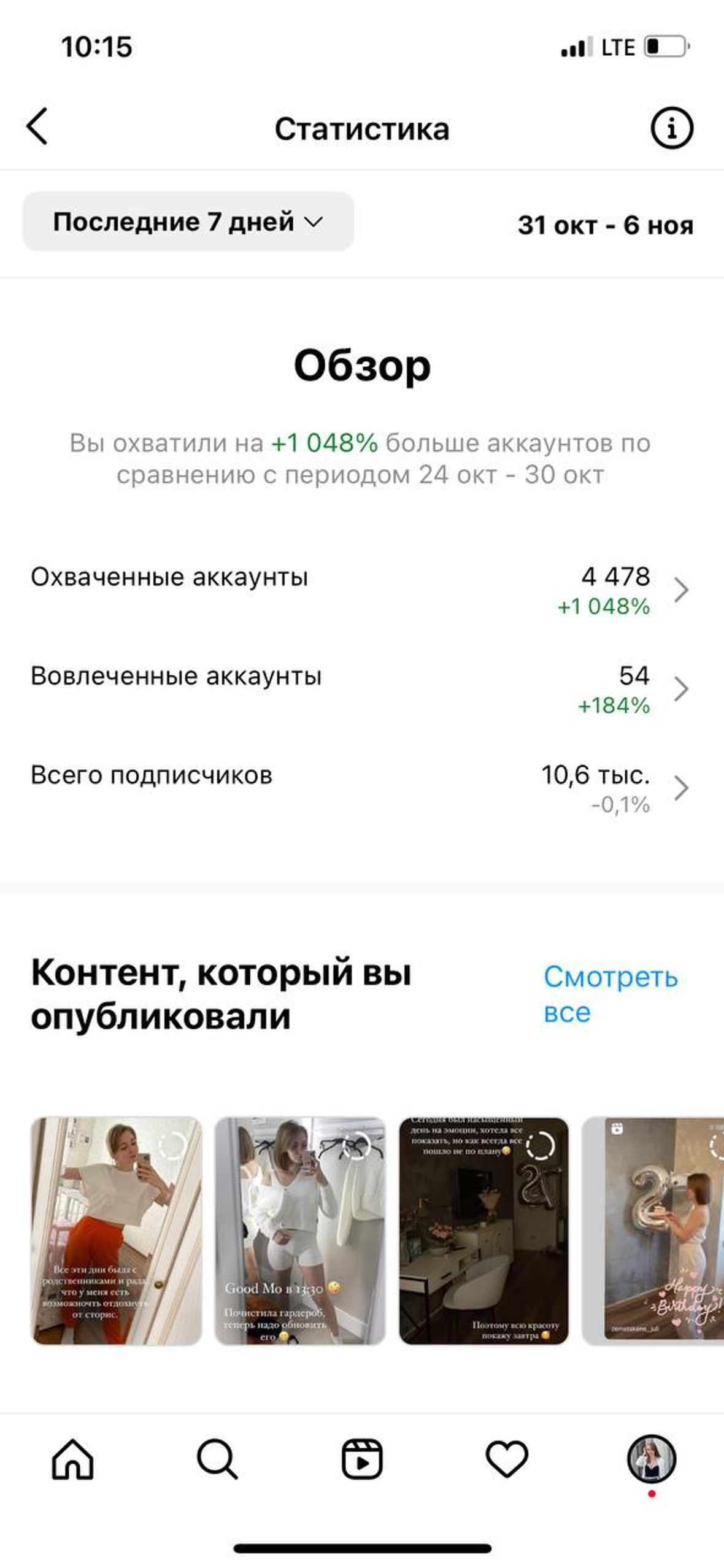Tap the Смотреть все link
Viewport: 724px width, 1568px height.
coord(609,994)
